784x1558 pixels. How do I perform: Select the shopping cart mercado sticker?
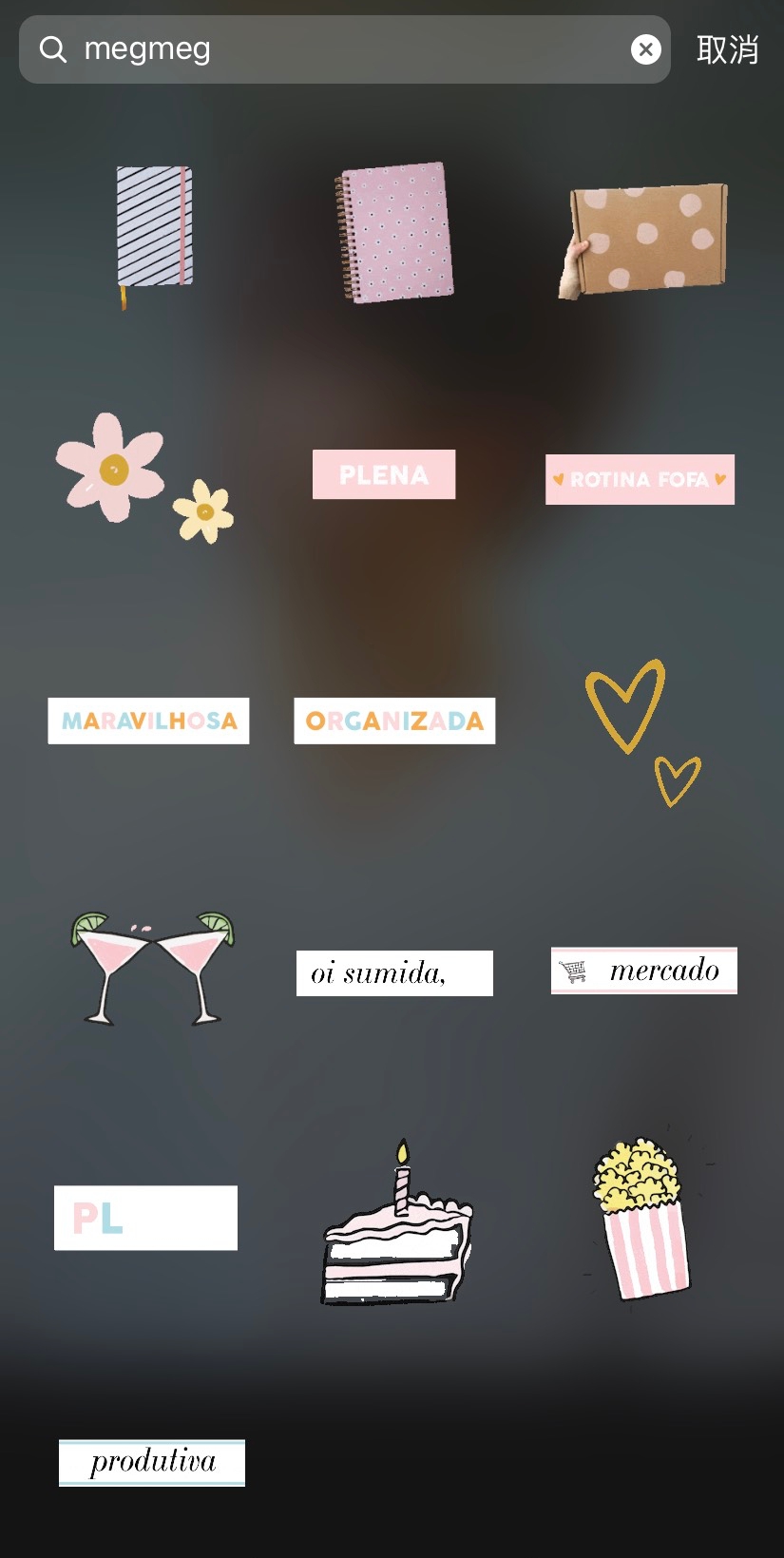(x=642, y=971)
